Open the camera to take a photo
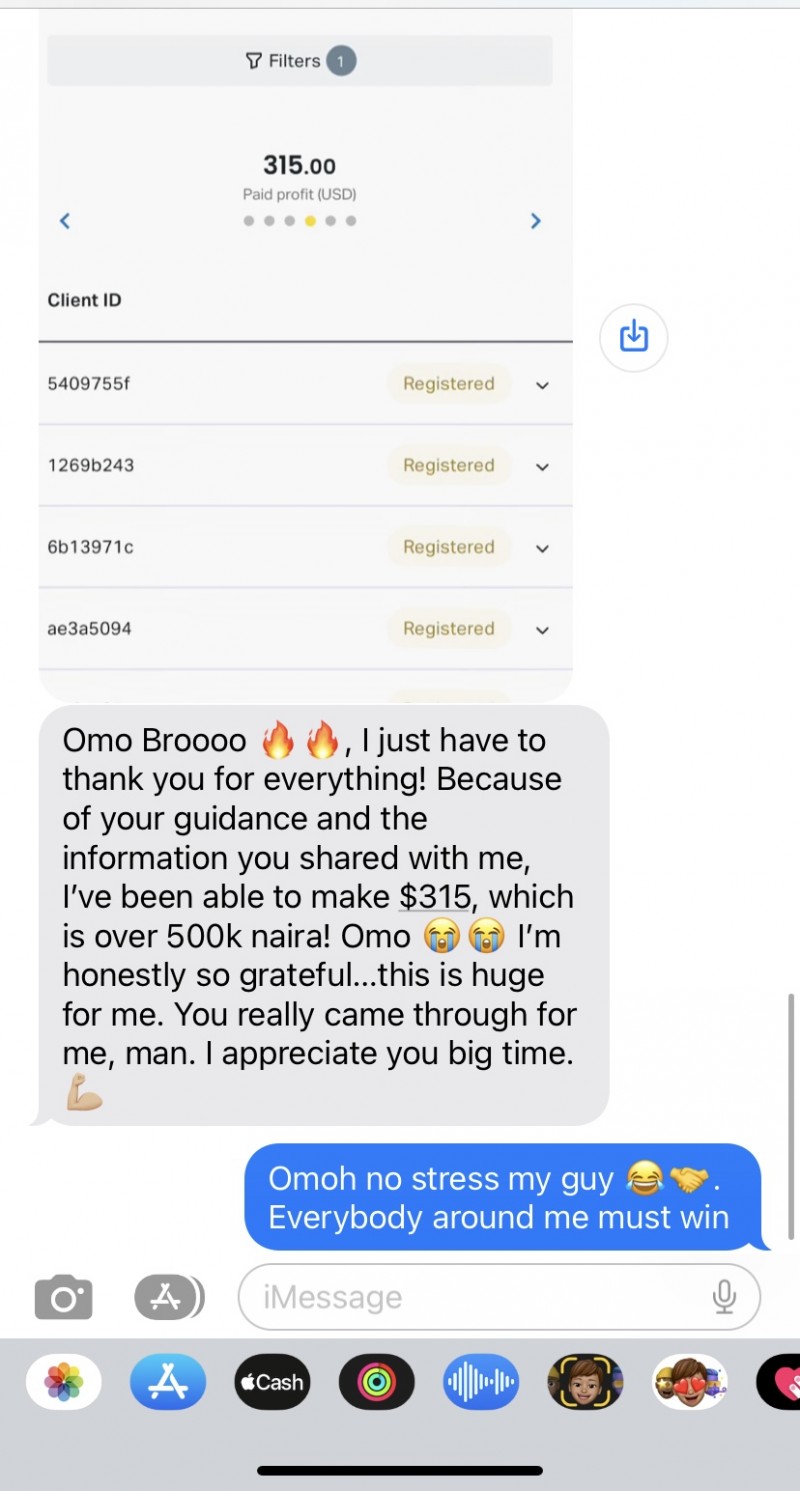This screenshot has height=1491, width=800. (63, 1298)
